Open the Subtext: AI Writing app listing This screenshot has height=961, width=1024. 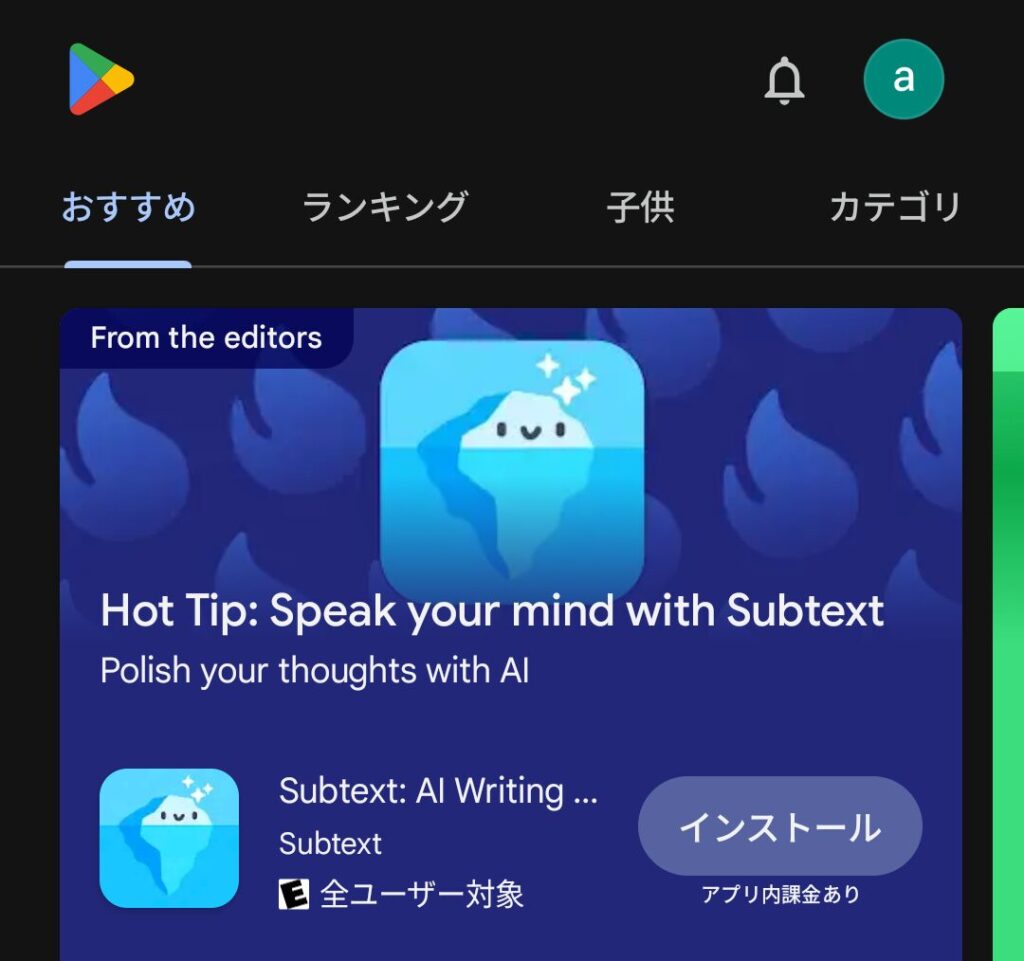point(438,792)
